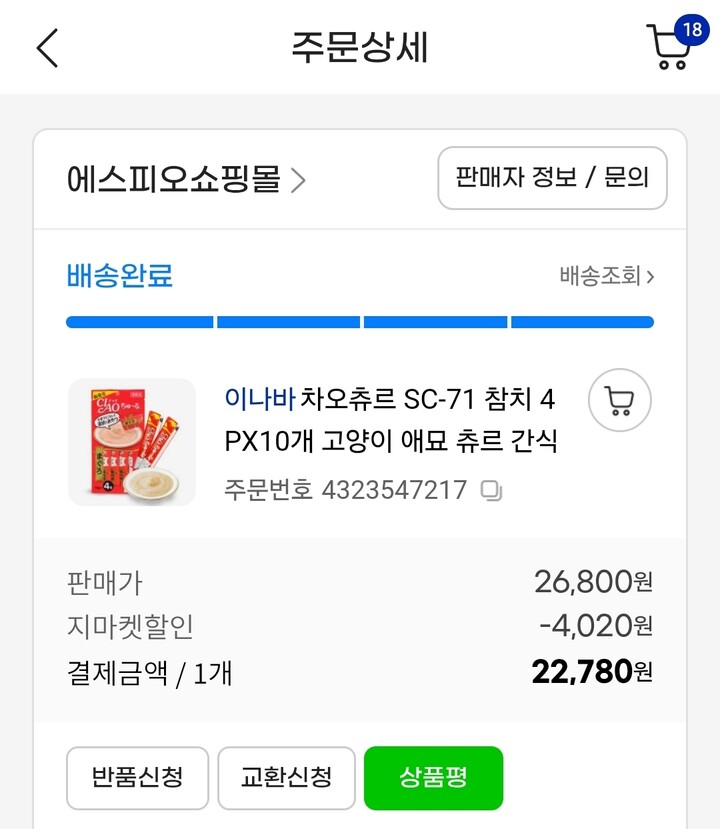
Task: Expand seller store via the chevron arrow
Action: tap(297, 181)
